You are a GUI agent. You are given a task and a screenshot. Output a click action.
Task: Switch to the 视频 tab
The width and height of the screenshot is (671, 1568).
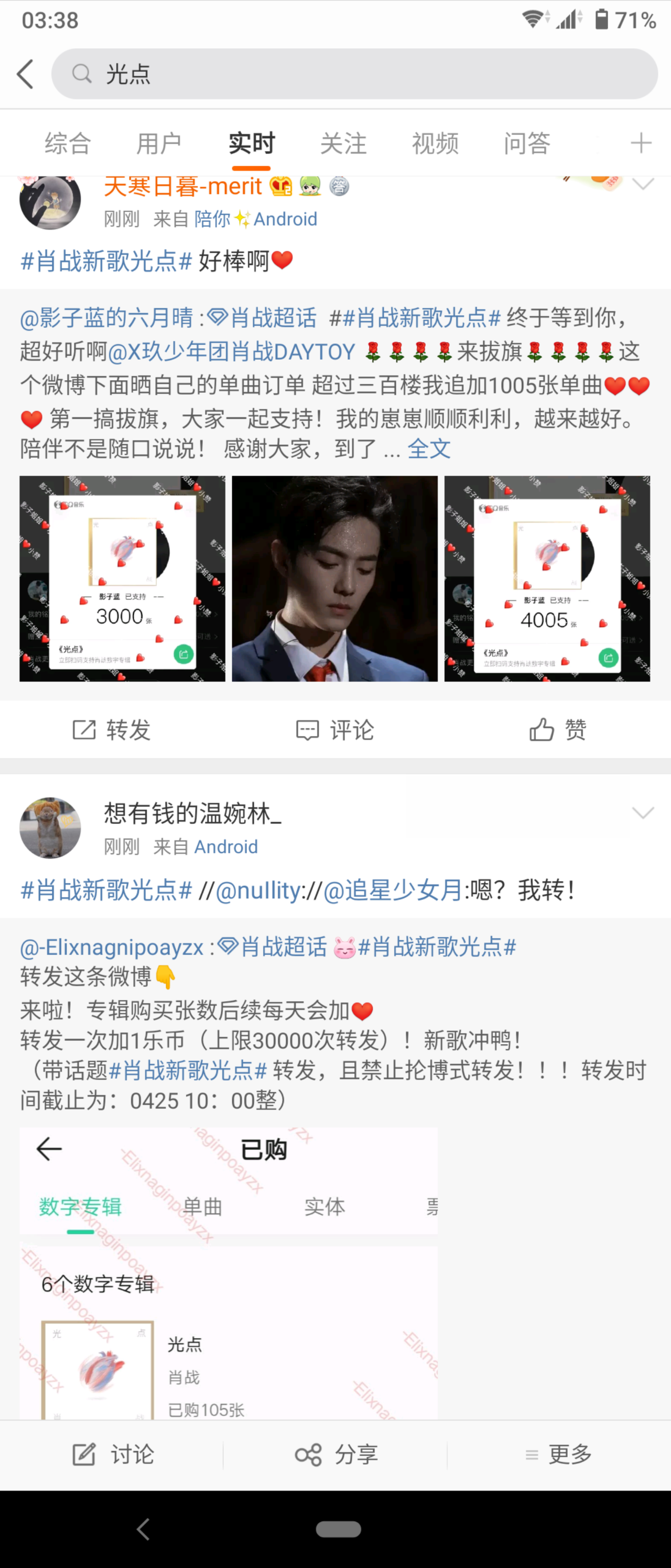(x=435, y=144)
